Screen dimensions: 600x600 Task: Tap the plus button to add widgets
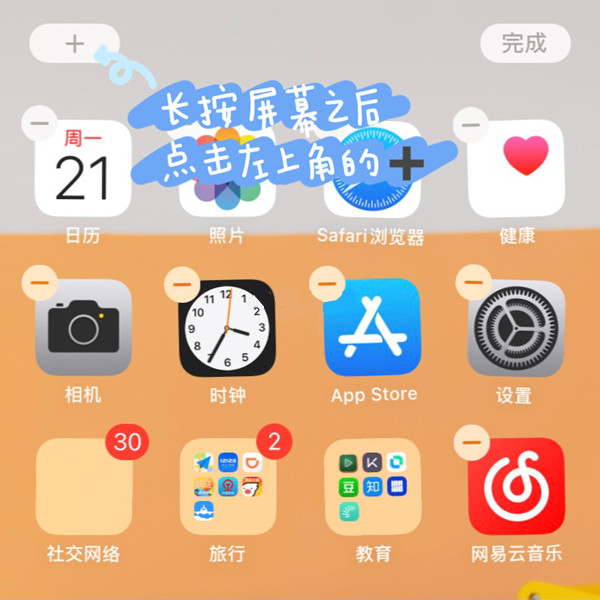click(x=74, y=43)
